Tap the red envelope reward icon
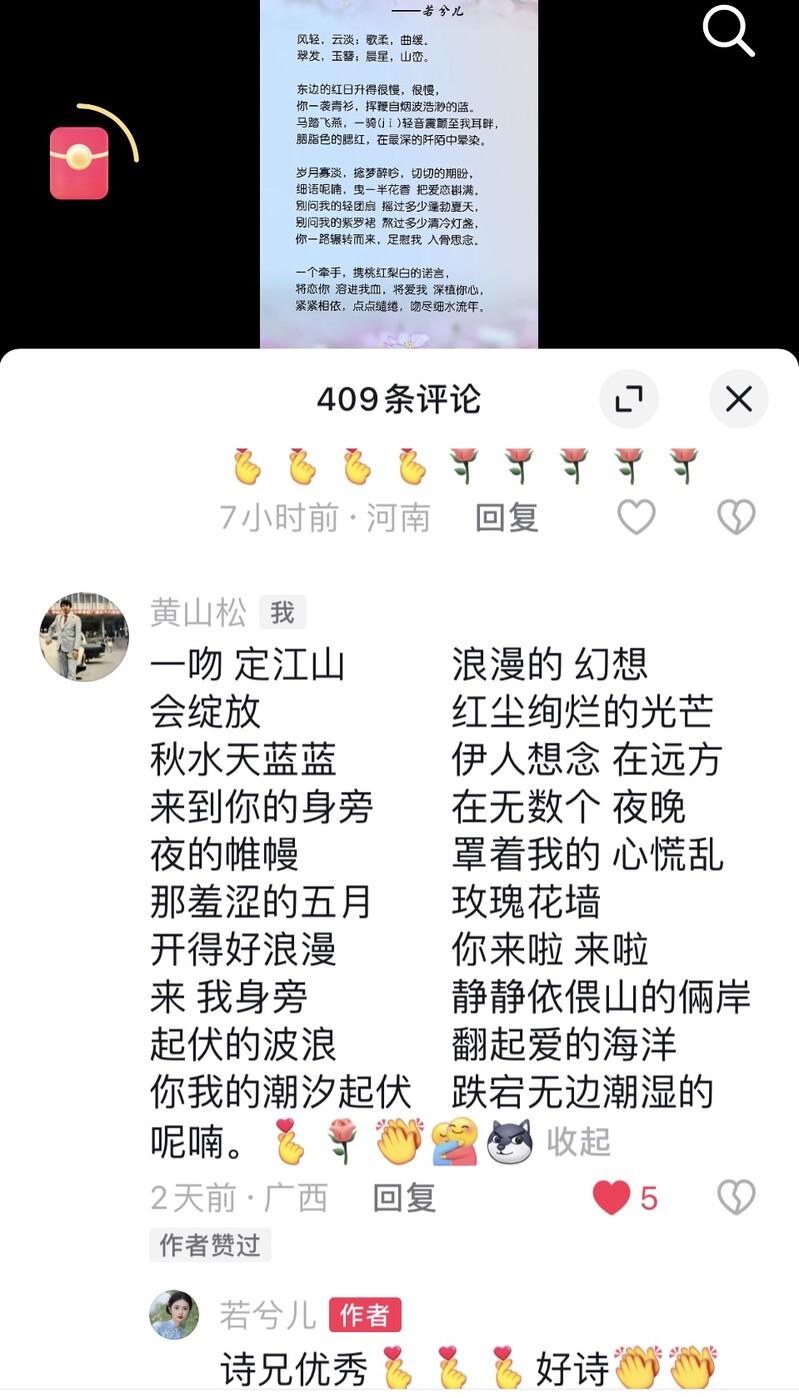The height and width of the screenshot is (1398, 799). (79, 163)
